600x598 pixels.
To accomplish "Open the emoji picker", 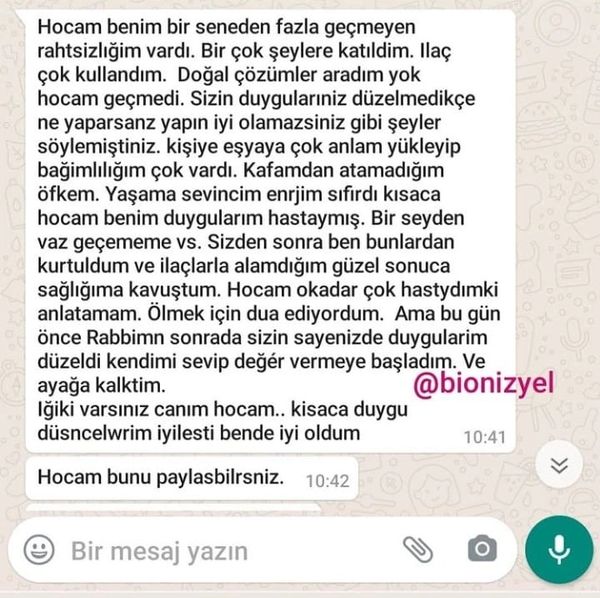I will [x=39, y=549].
